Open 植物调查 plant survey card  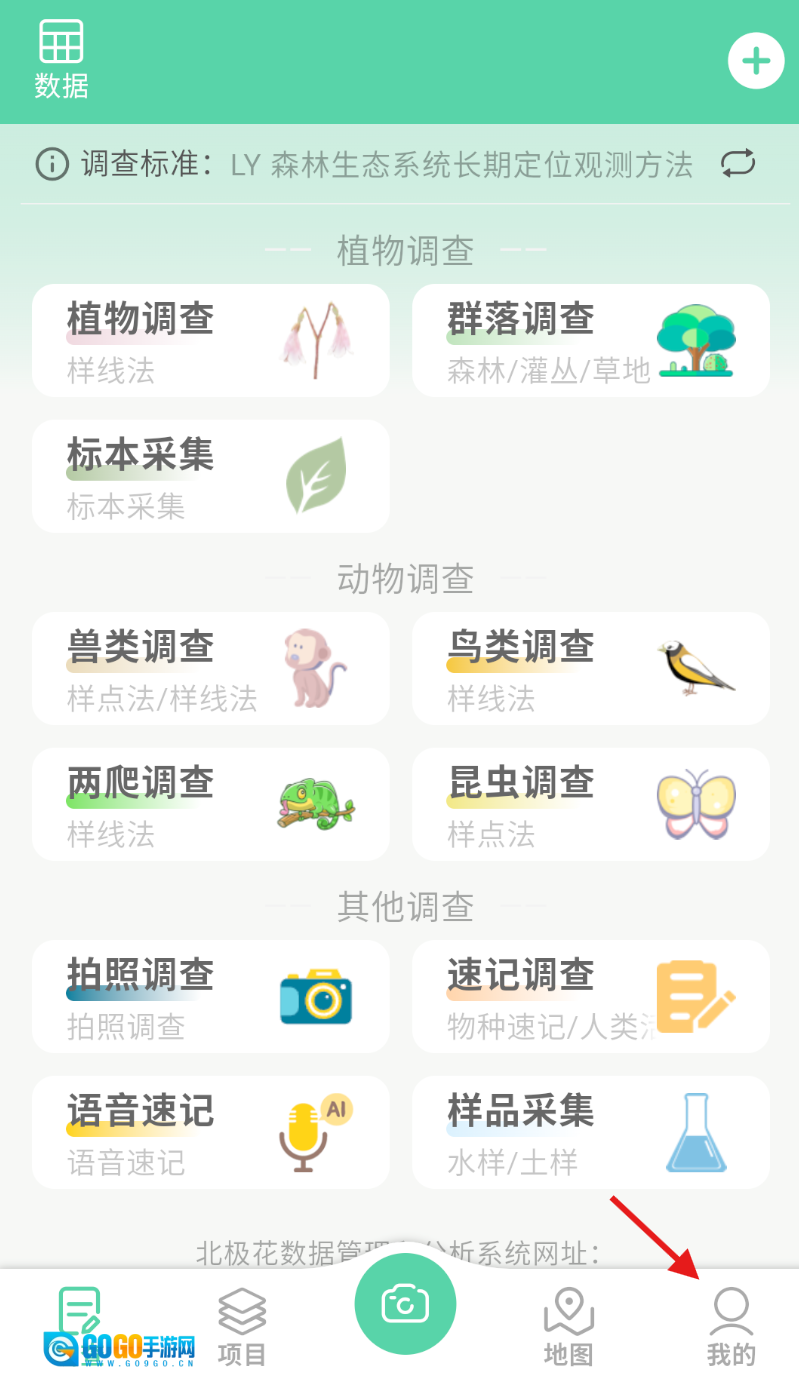point(211,340)
